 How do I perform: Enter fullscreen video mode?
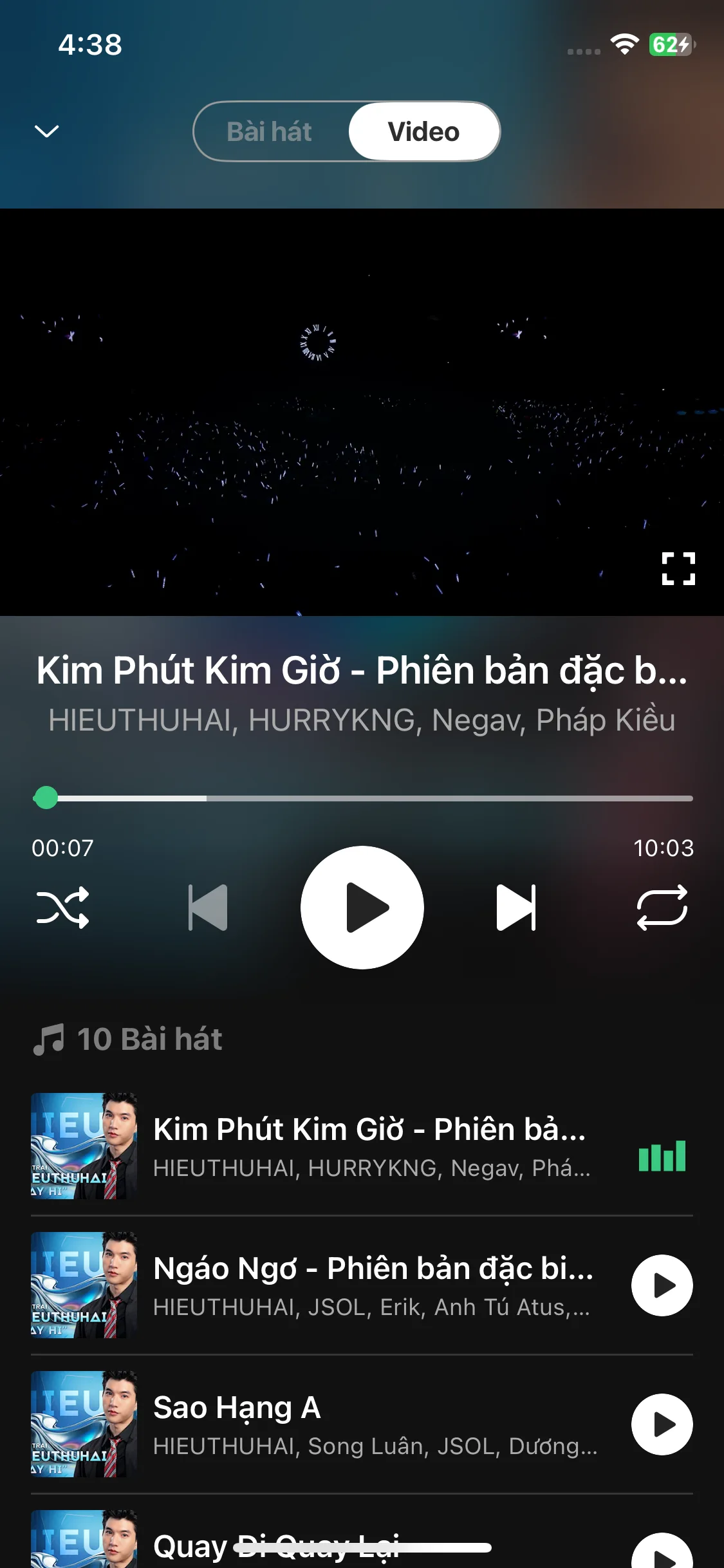tap(678, 568)
